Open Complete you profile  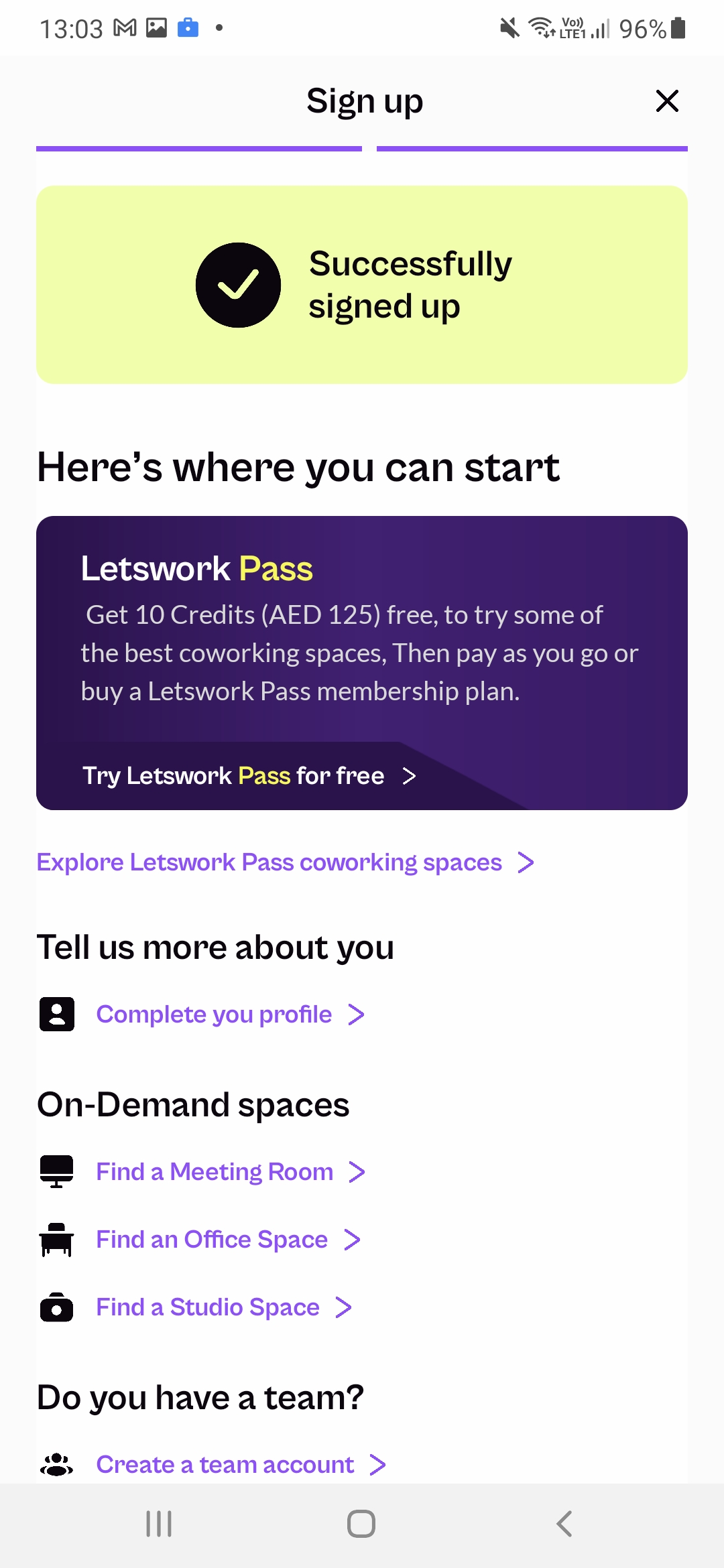point(231,1015)
